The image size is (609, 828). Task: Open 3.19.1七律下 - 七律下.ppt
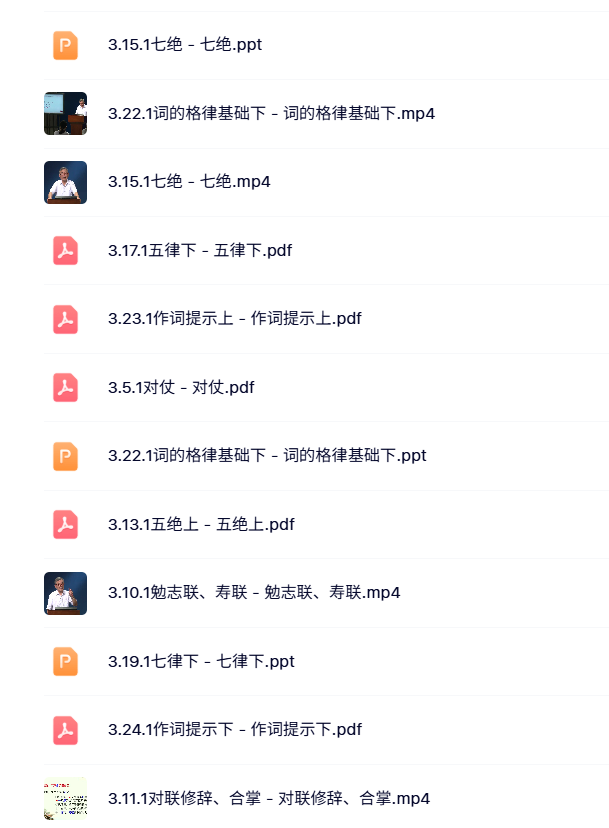[x=201, y=662]
